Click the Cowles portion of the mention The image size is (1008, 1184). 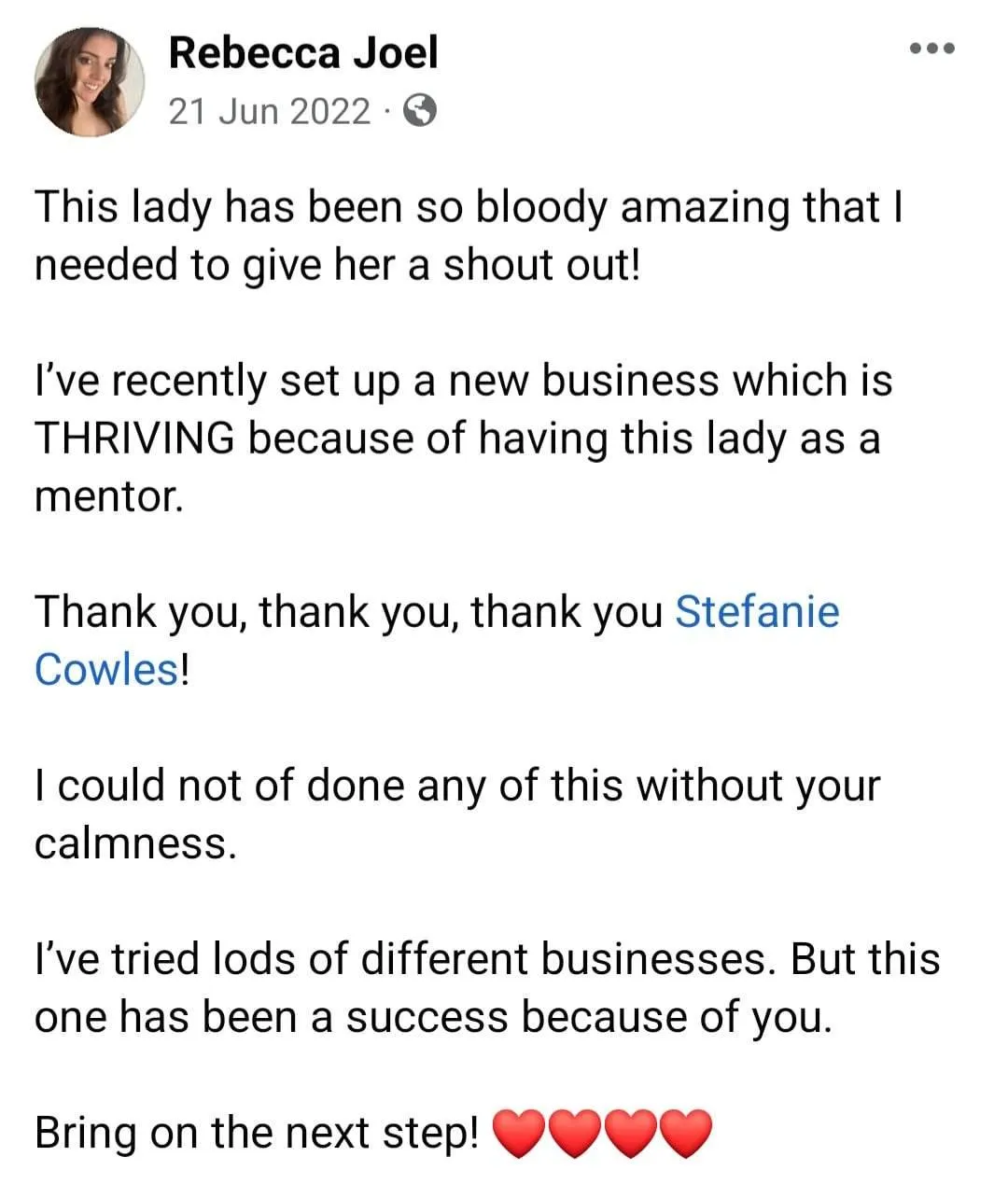tap(105, 670)
